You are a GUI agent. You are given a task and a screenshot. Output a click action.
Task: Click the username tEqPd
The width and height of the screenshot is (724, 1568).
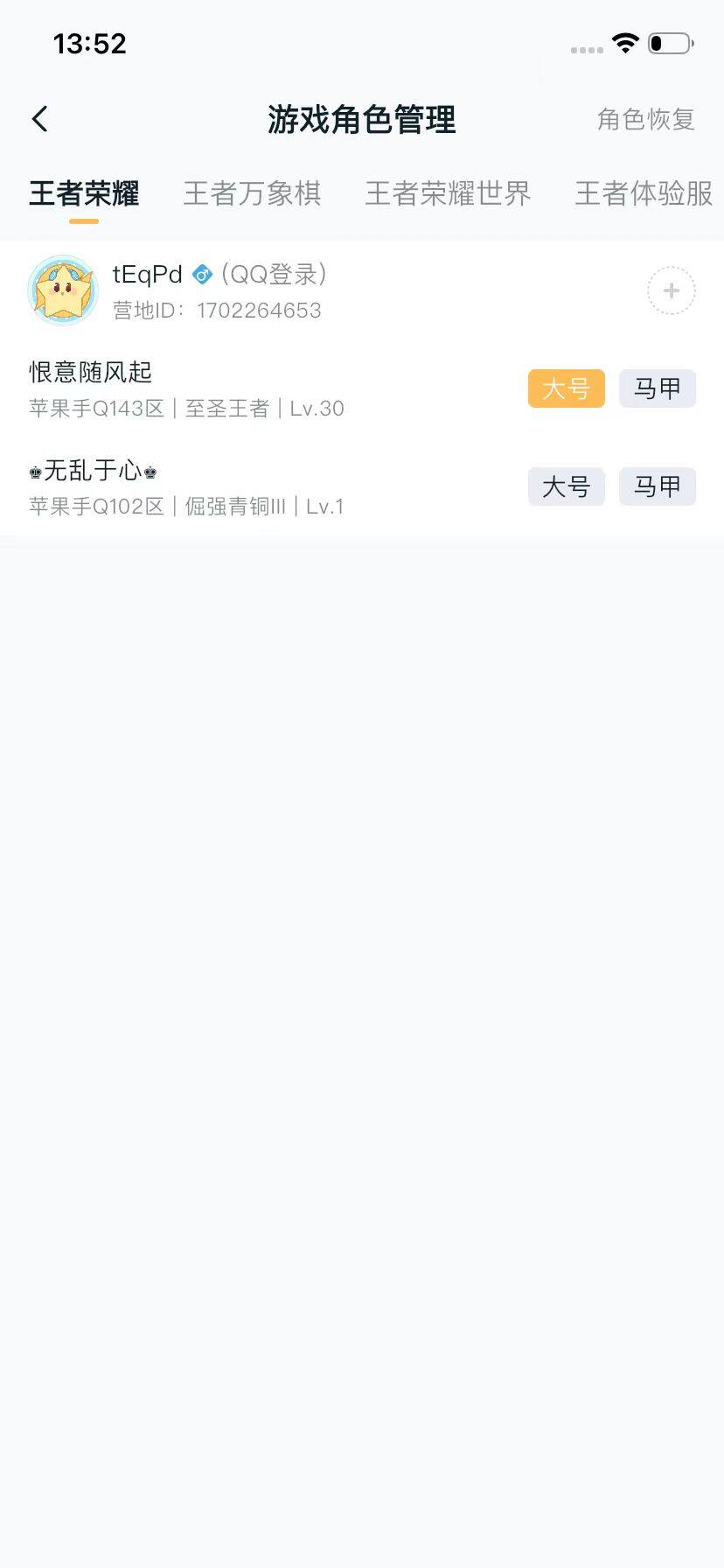pos(145,274)
